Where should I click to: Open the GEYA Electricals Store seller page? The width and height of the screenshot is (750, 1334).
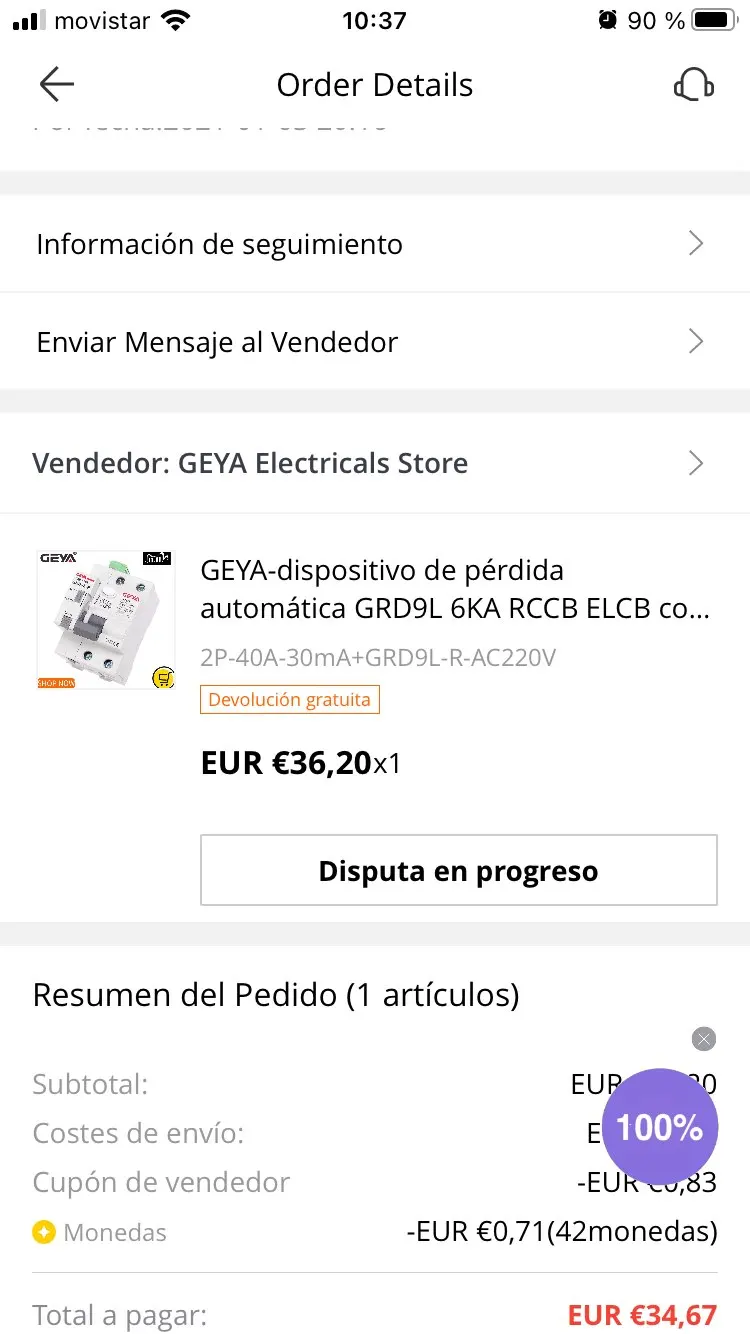375,463
